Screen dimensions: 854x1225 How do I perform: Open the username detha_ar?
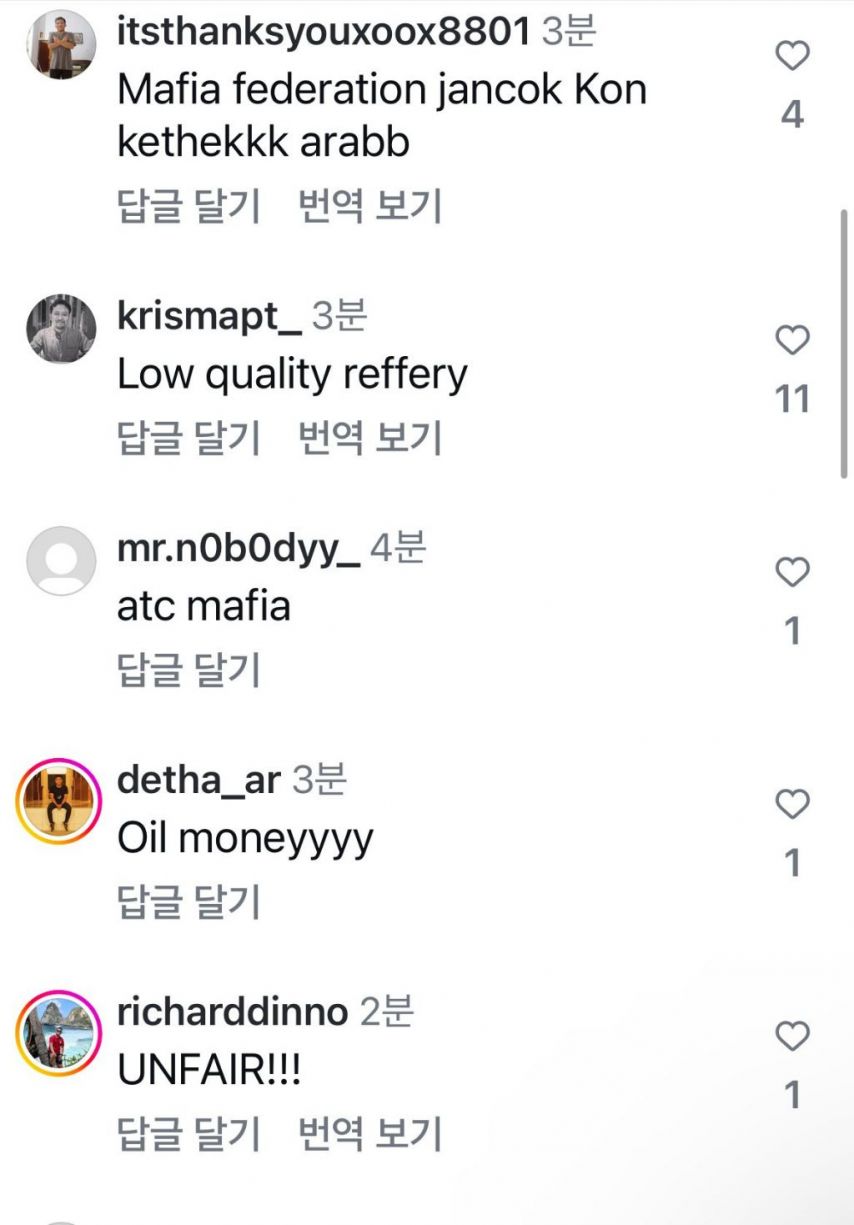point(199,780)
